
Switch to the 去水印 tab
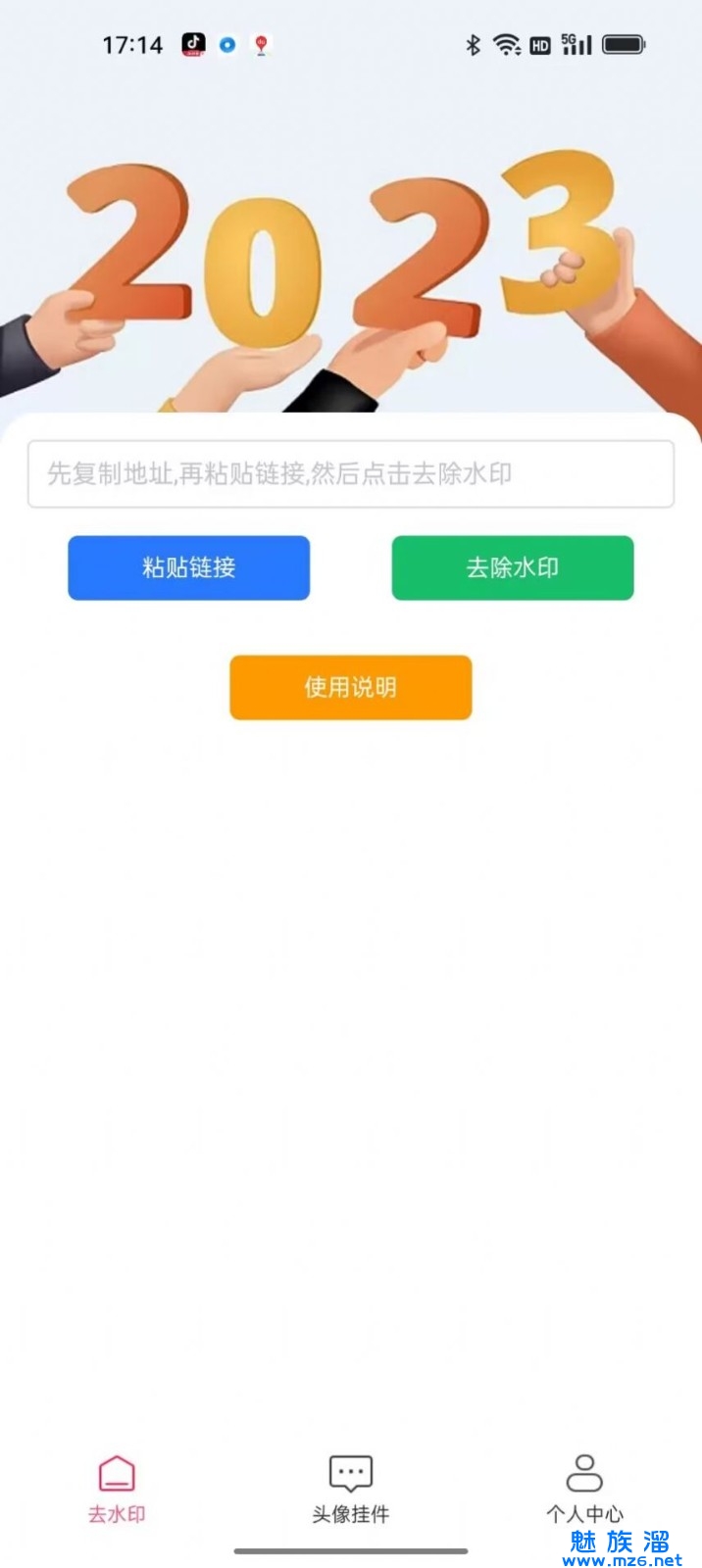(117, 1489)
